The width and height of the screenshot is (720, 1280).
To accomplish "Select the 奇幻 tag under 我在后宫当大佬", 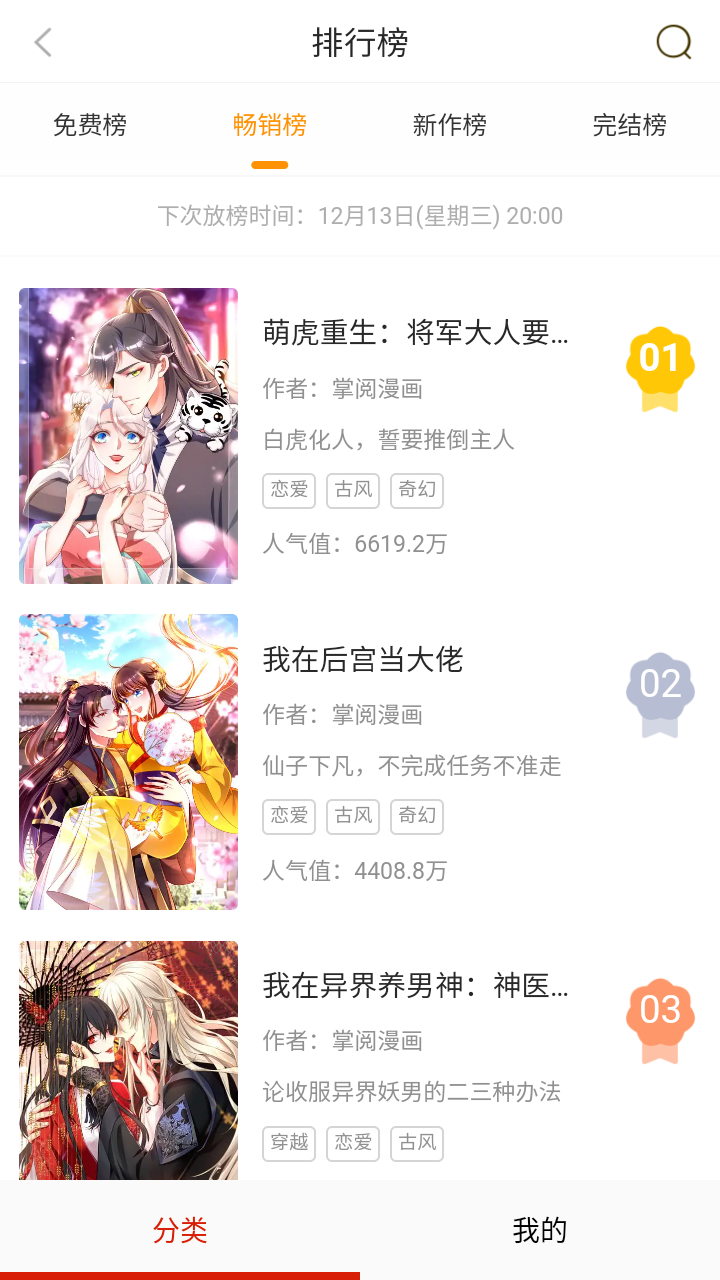I will pos(416,816).
